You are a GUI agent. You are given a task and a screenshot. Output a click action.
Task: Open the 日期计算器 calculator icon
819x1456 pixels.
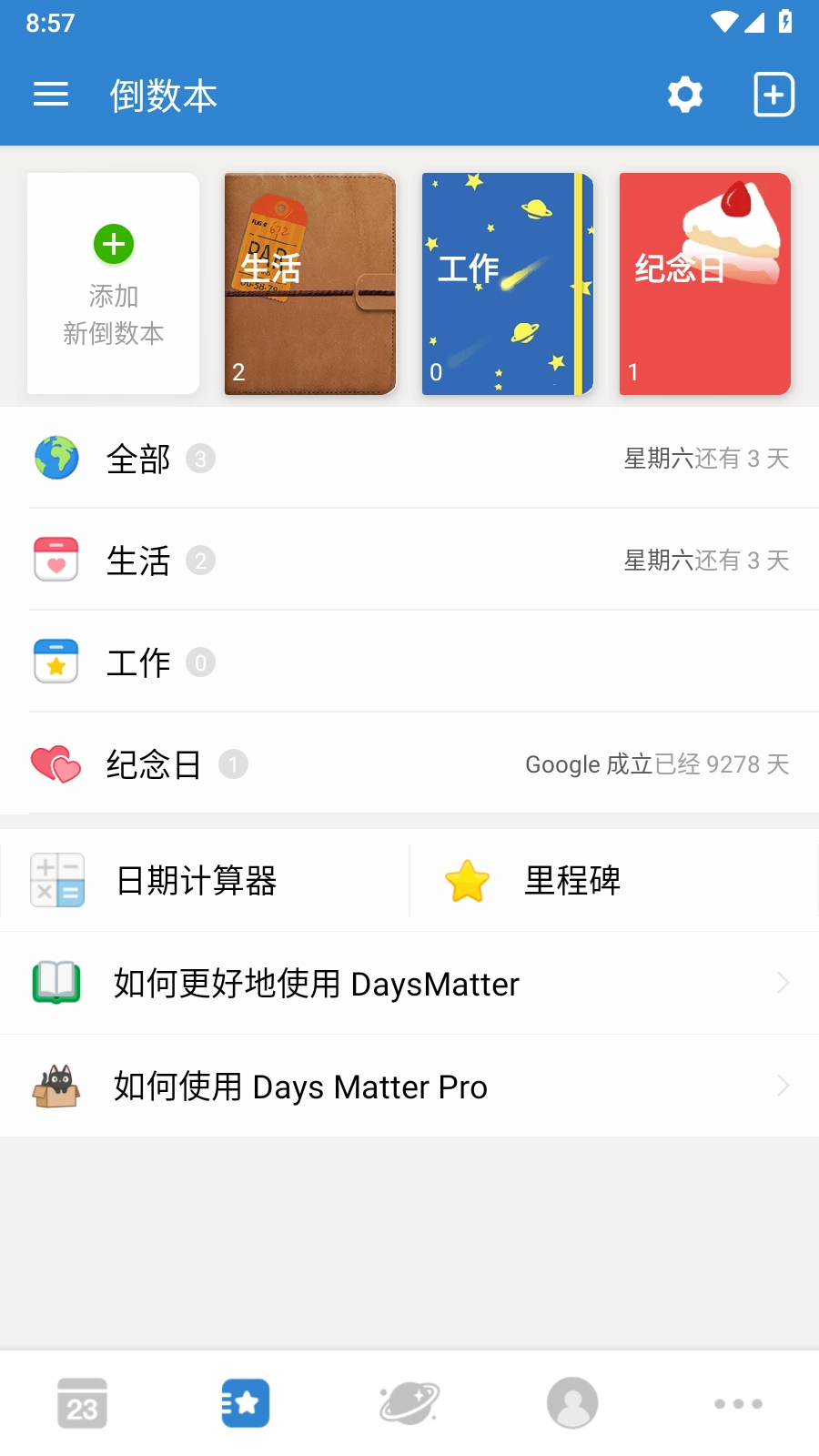pyautogui.click(x=56, y=880)
